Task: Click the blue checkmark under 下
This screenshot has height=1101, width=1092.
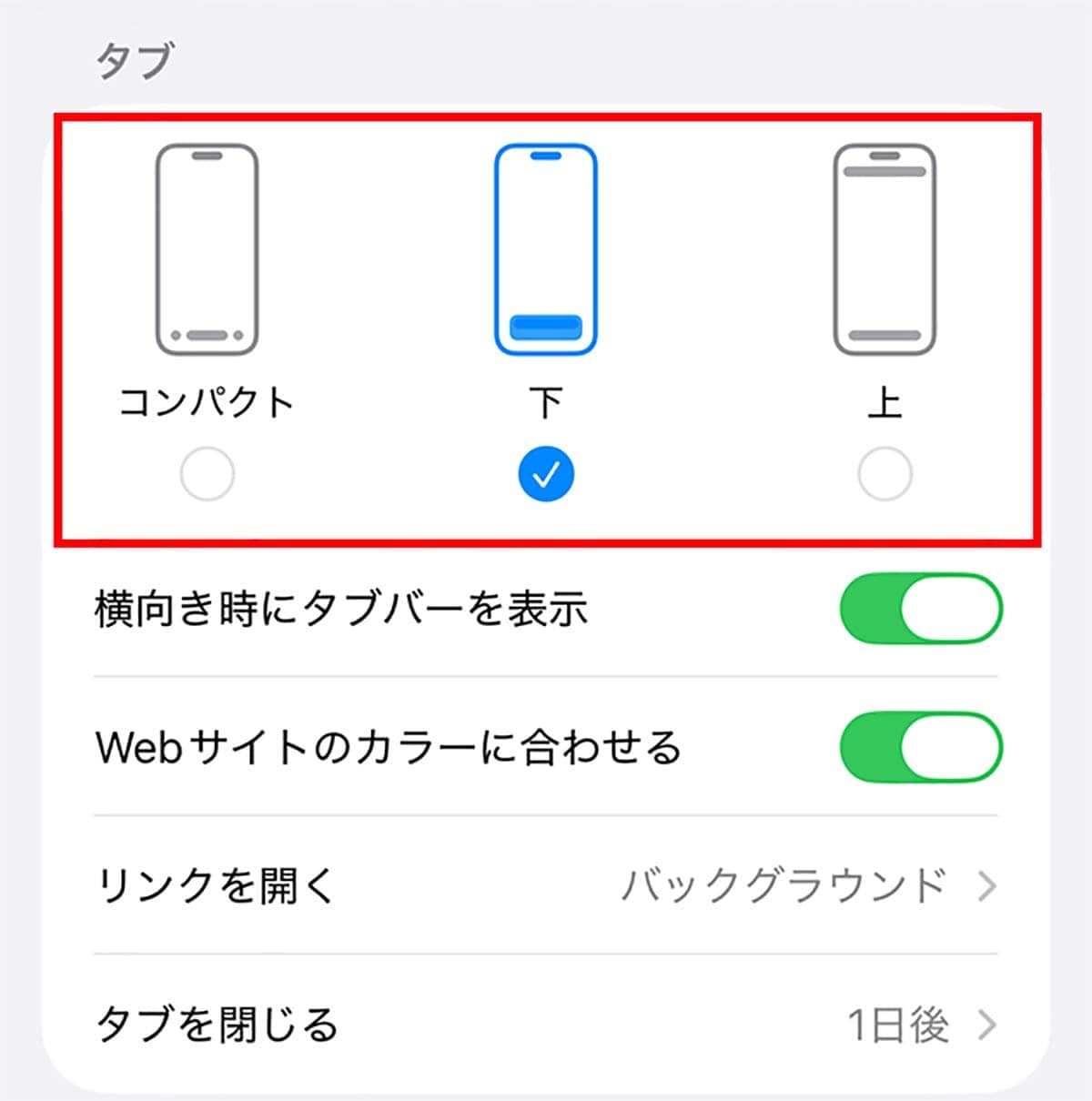Action: pos(544,471)
